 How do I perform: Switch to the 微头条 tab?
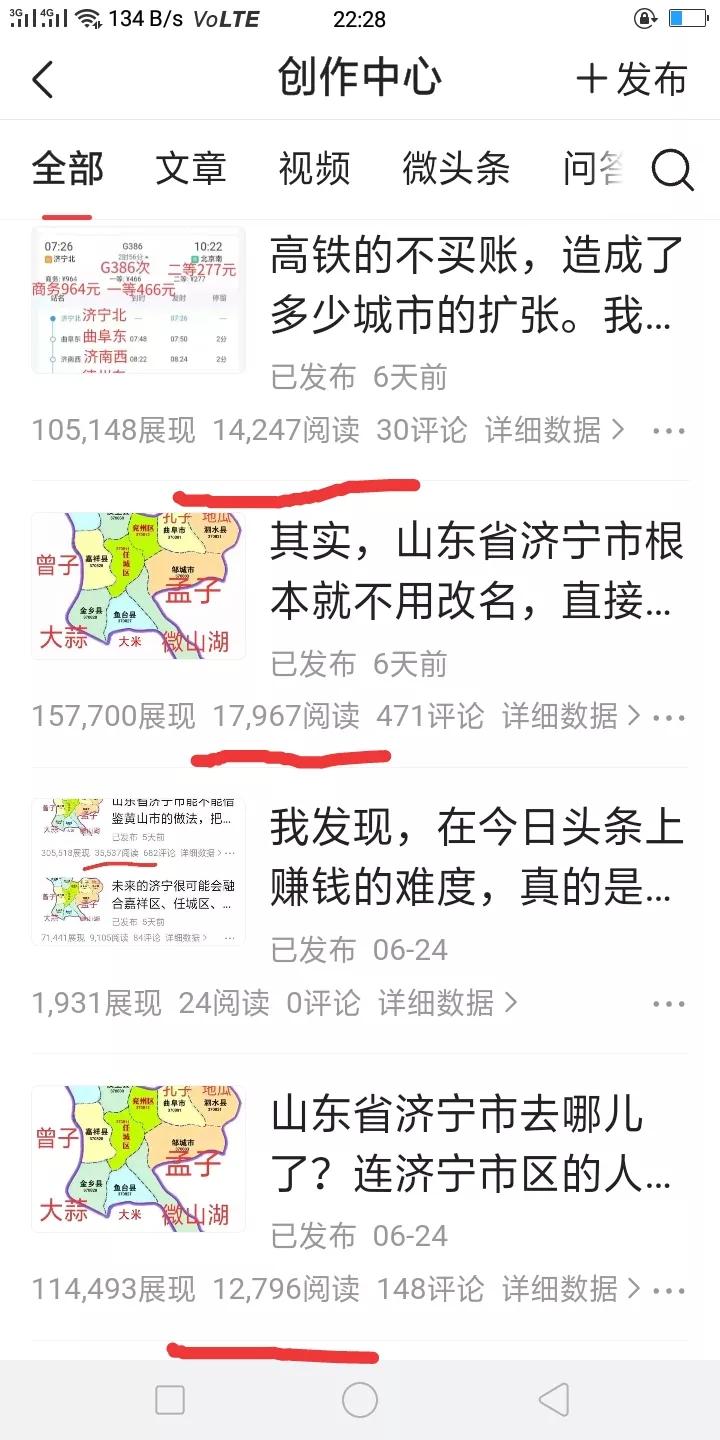(456, 170)
